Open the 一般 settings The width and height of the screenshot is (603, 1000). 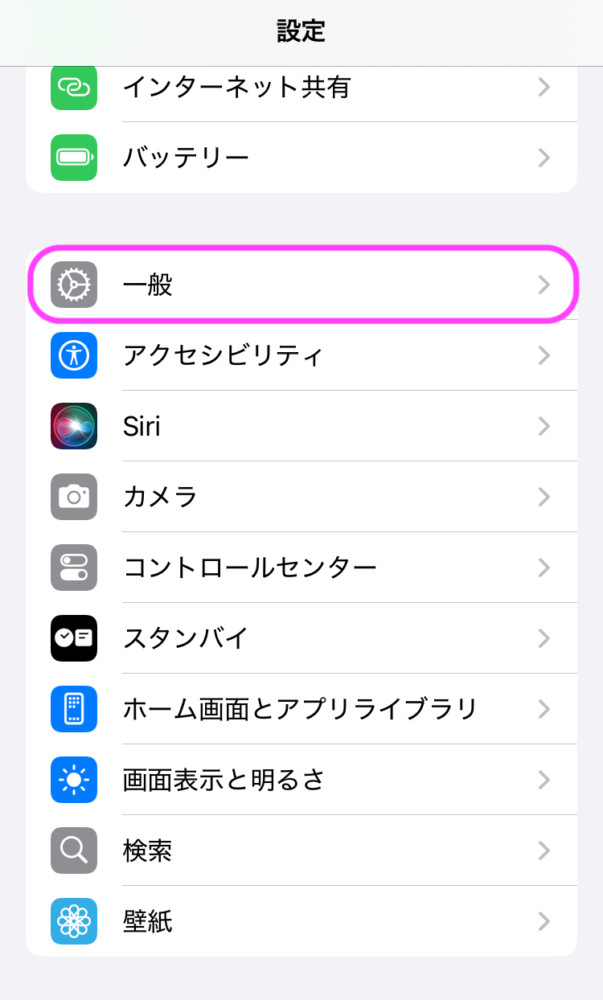[x=302, y=284]
